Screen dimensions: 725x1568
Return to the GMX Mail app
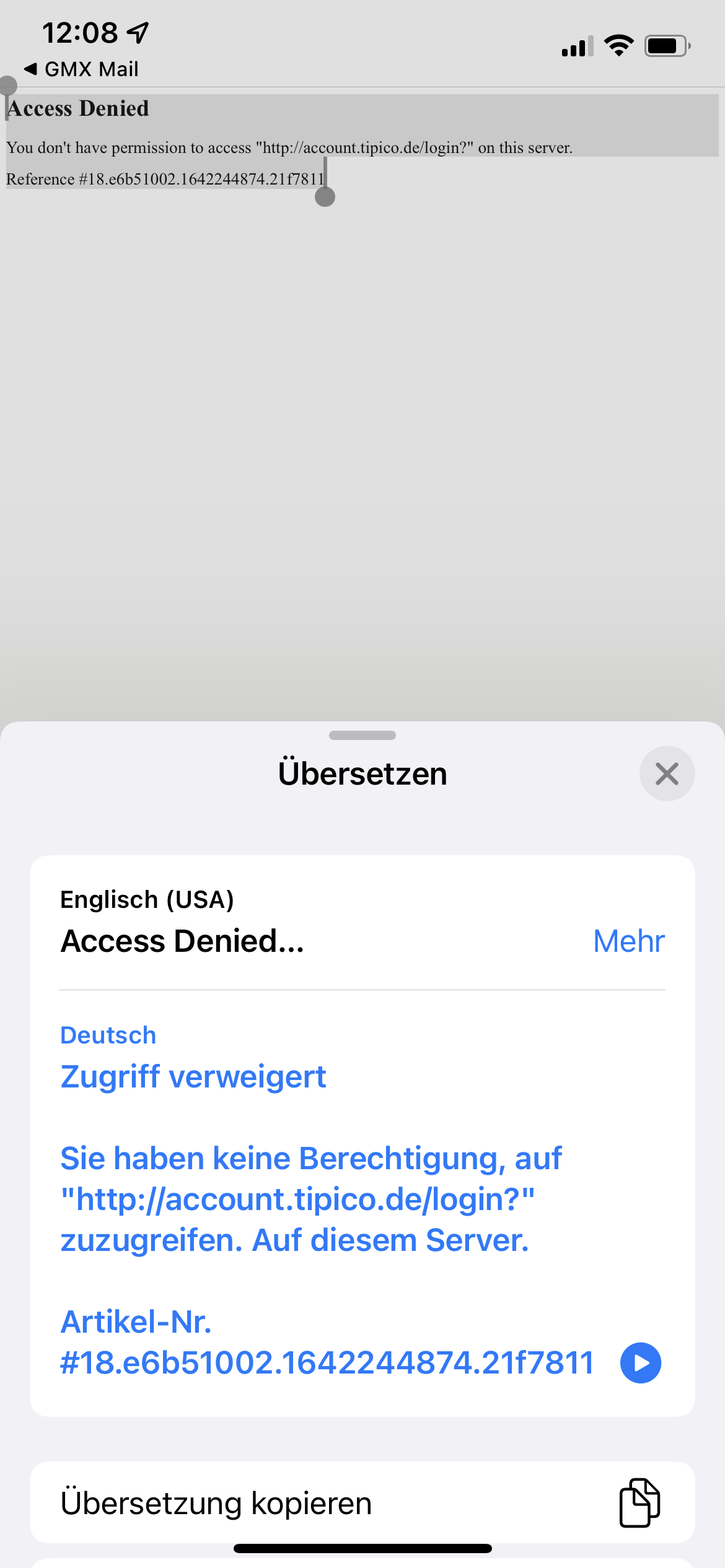[x=81, y=69]
